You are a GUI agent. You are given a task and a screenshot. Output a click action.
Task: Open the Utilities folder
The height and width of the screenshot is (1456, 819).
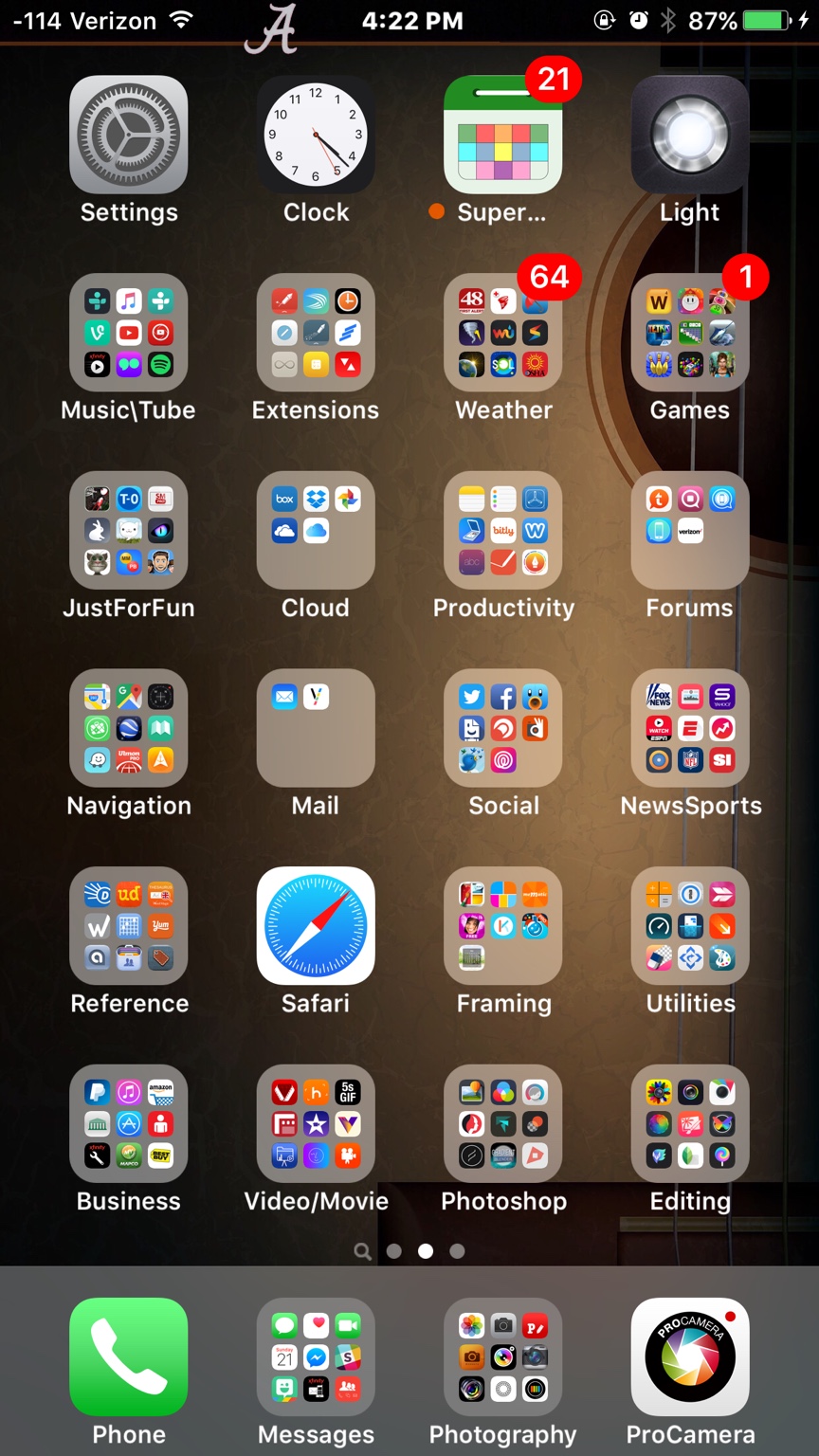pos(690,926)
